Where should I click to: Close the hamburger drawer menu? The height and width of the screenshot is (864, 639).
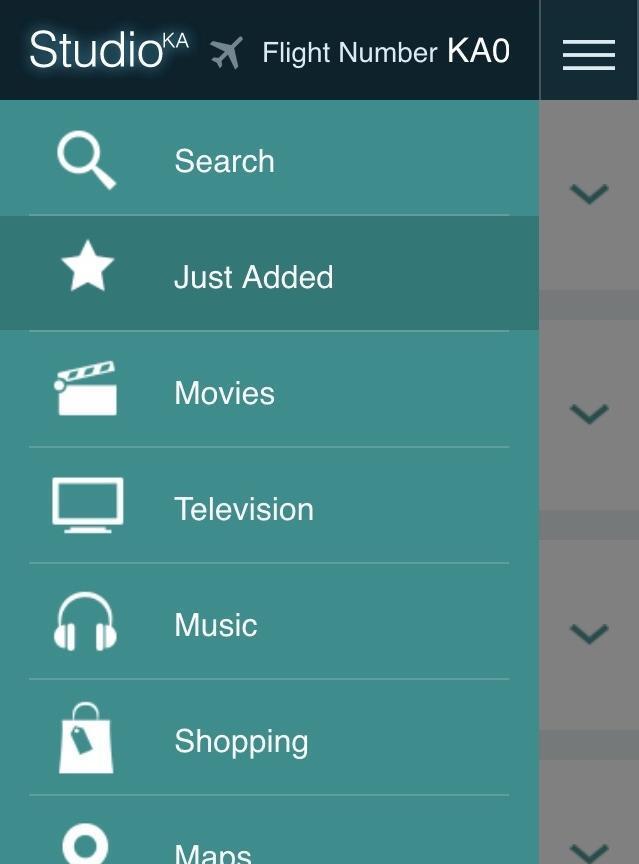[588, 54]
